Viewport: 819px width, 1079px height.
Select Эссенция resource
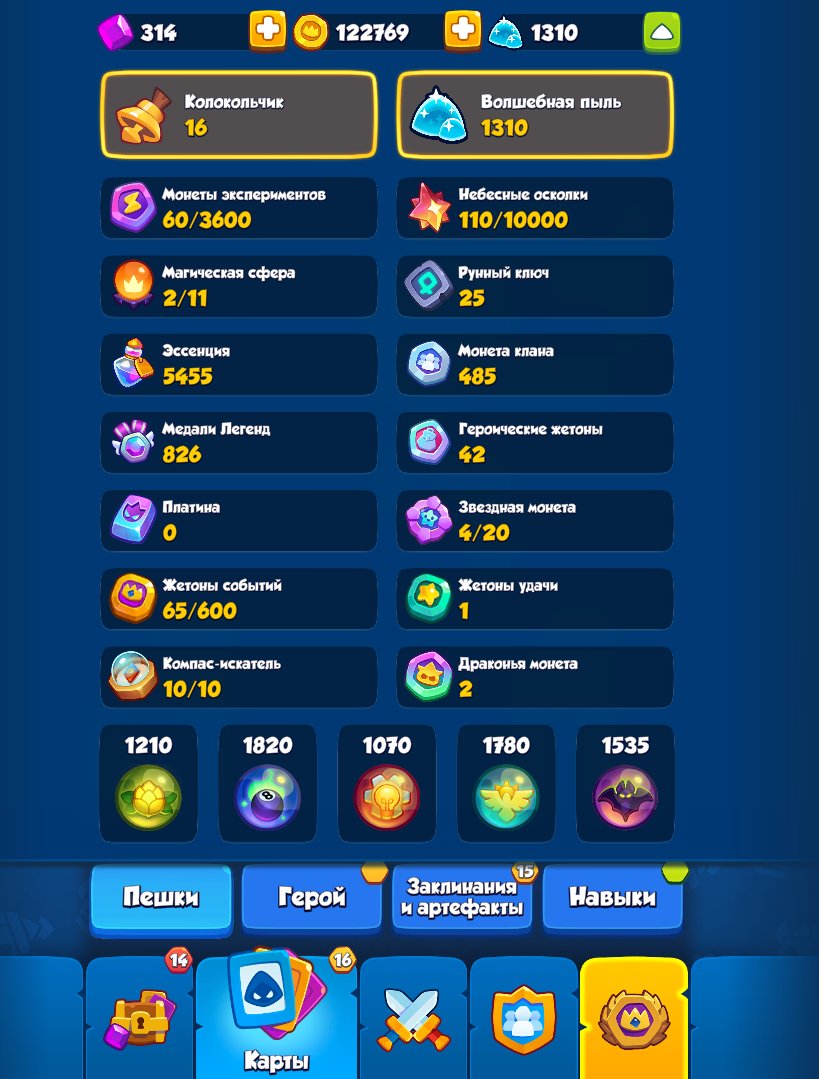(239, 364)
